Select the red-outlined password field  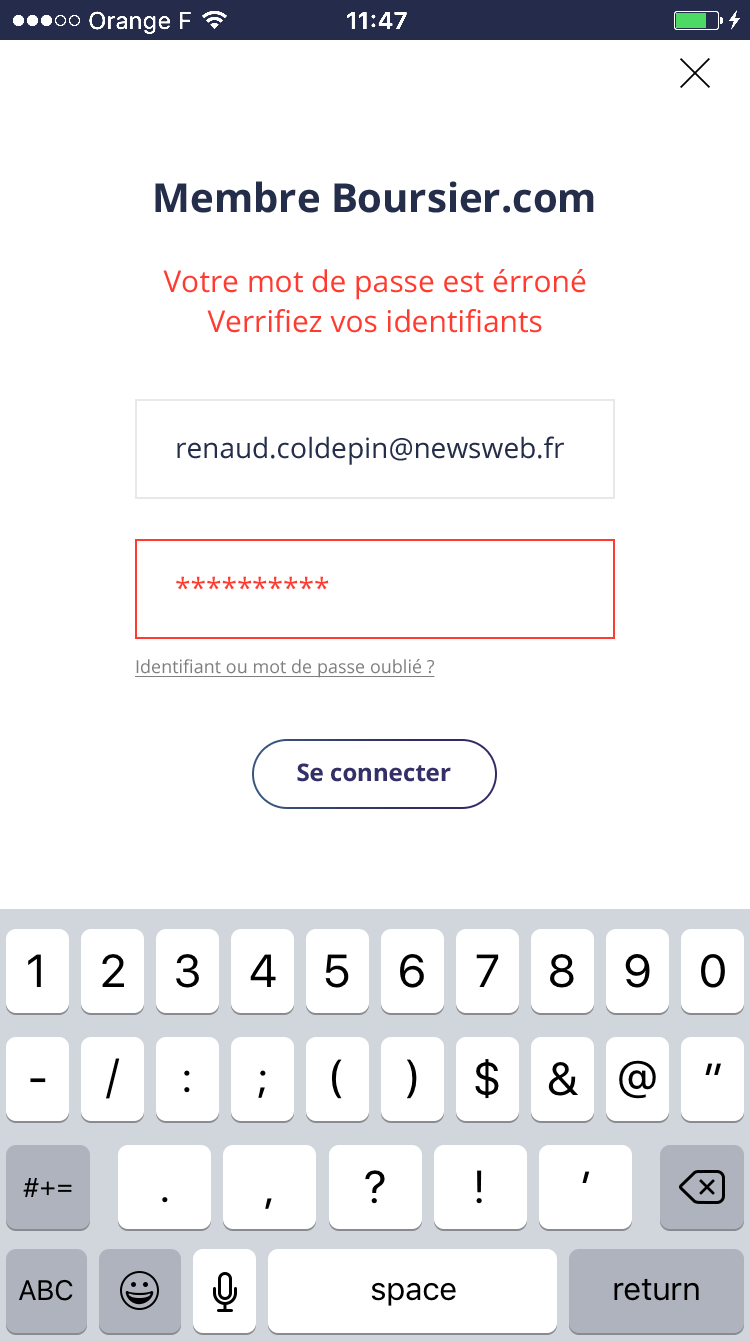[374, 589]
